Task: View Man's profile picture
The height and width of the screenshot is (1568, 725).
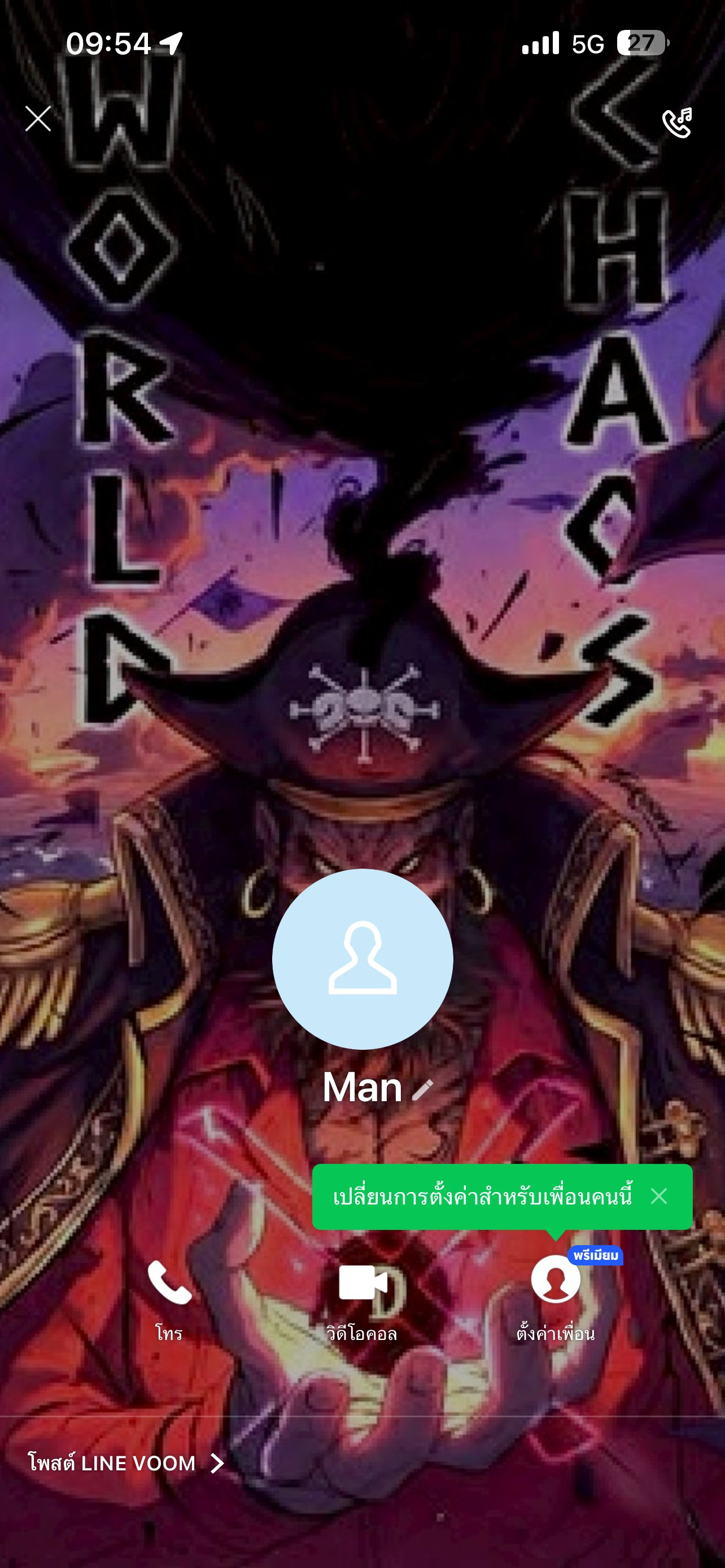Action: coord(362,959)
